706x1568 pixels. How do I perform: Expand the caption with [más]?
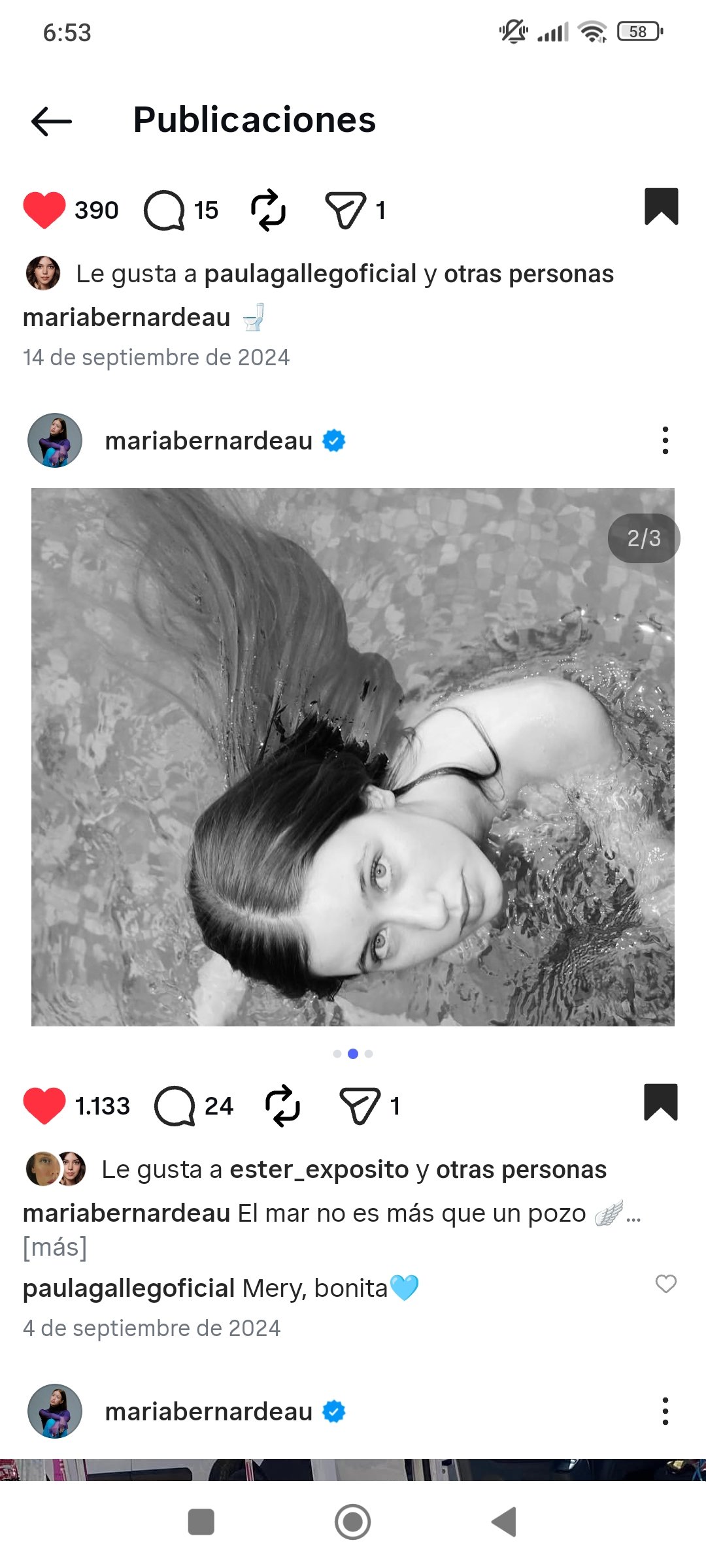point(55,1247)
